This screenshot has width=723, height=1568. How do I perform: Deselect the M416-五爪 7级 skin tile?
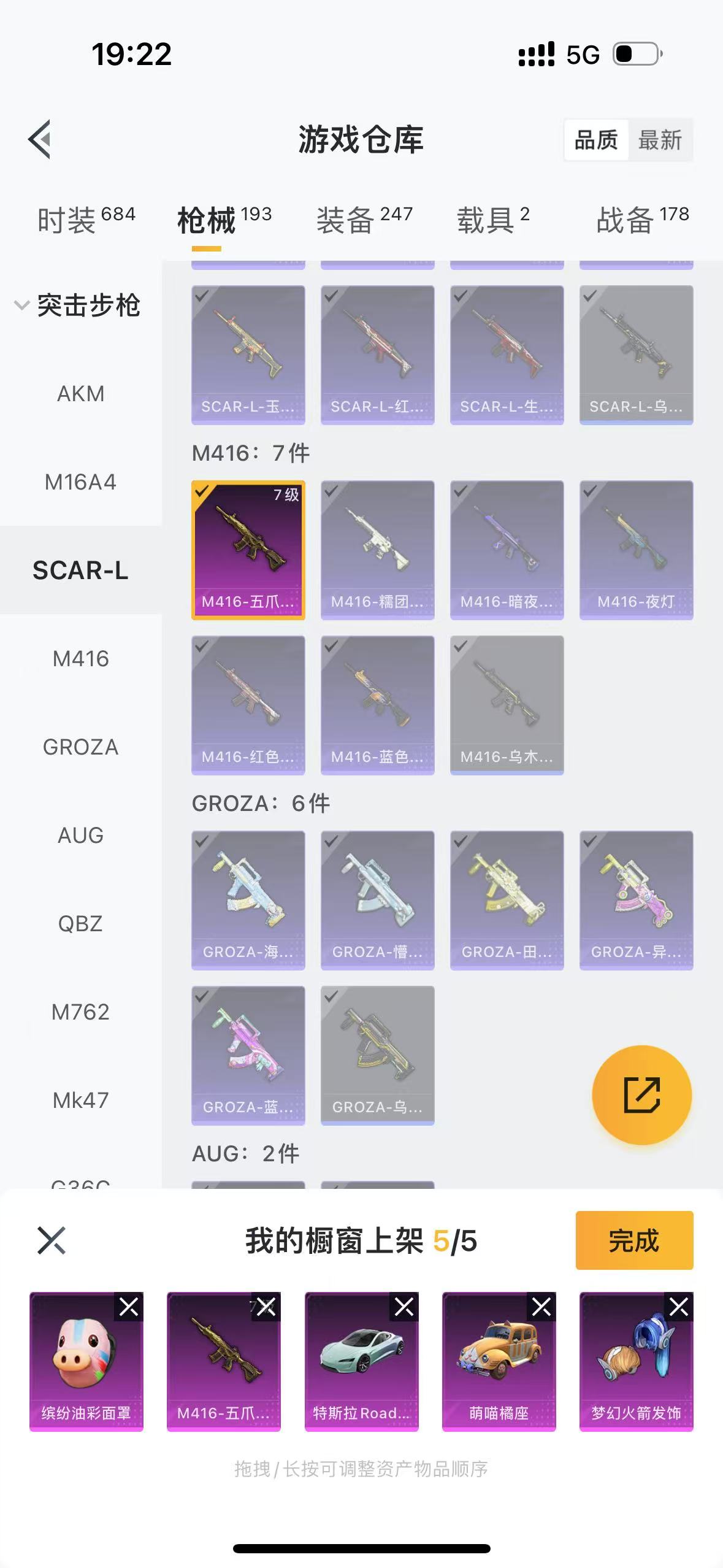(248, 549)
